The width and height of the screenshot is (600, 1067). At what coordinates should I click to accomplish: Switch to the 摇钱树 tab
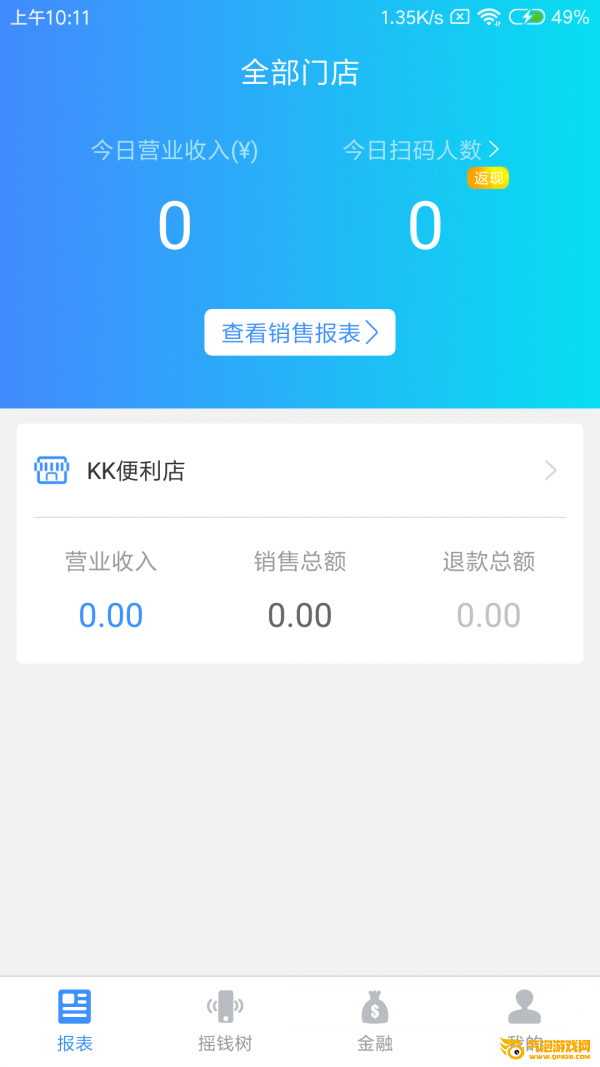(225, 1019)
